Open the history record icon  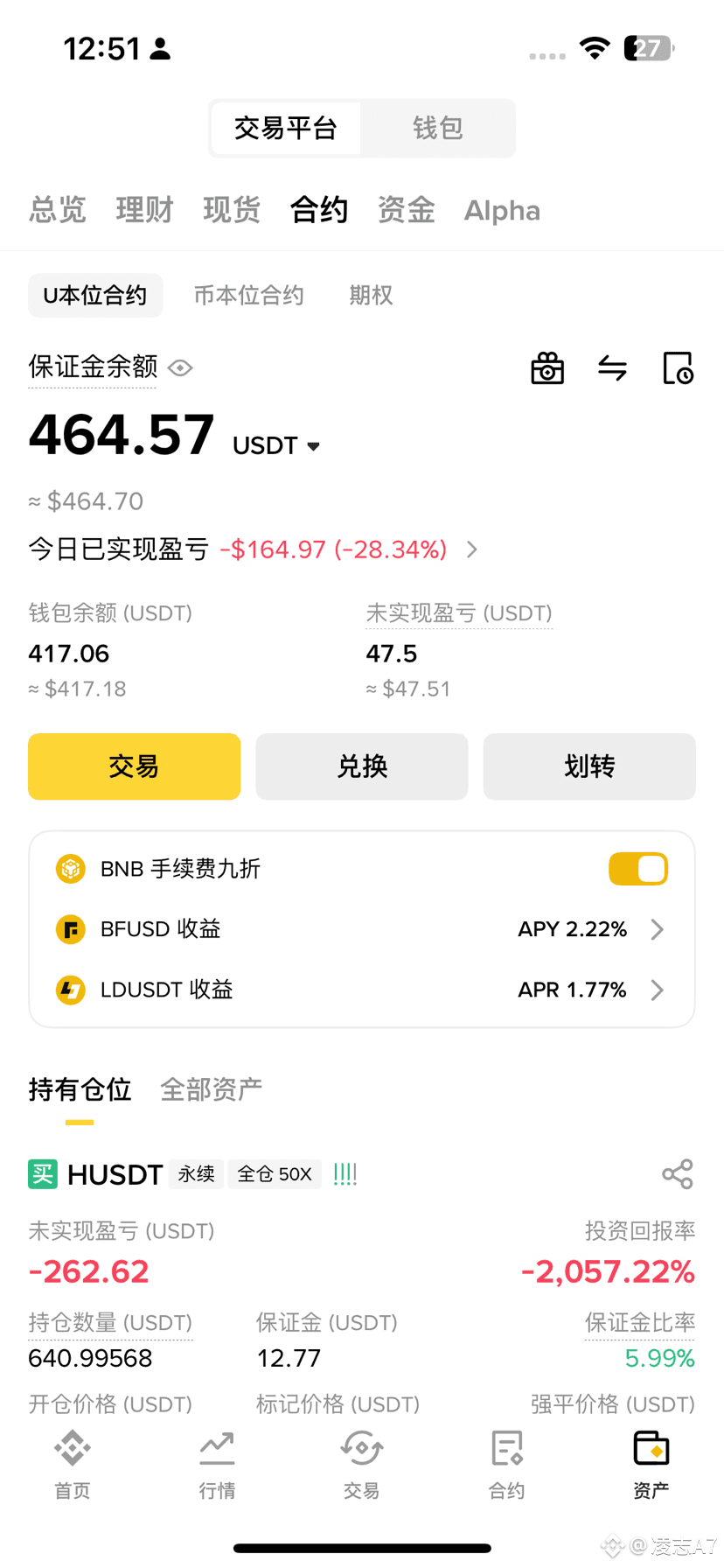coord(678,368)
